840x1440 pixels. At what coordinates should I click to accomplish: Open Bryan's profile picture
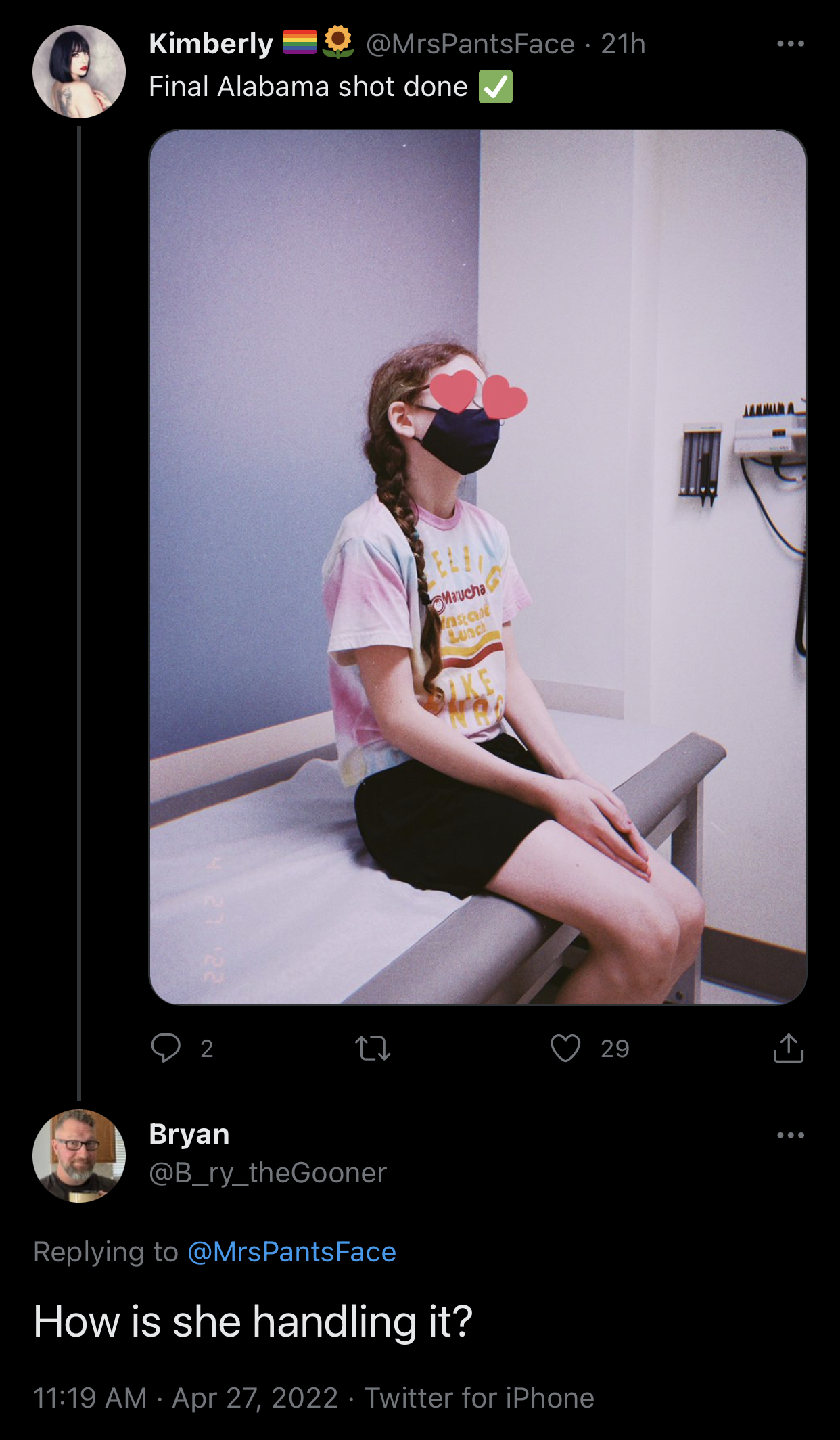(x=79, y=1156)
